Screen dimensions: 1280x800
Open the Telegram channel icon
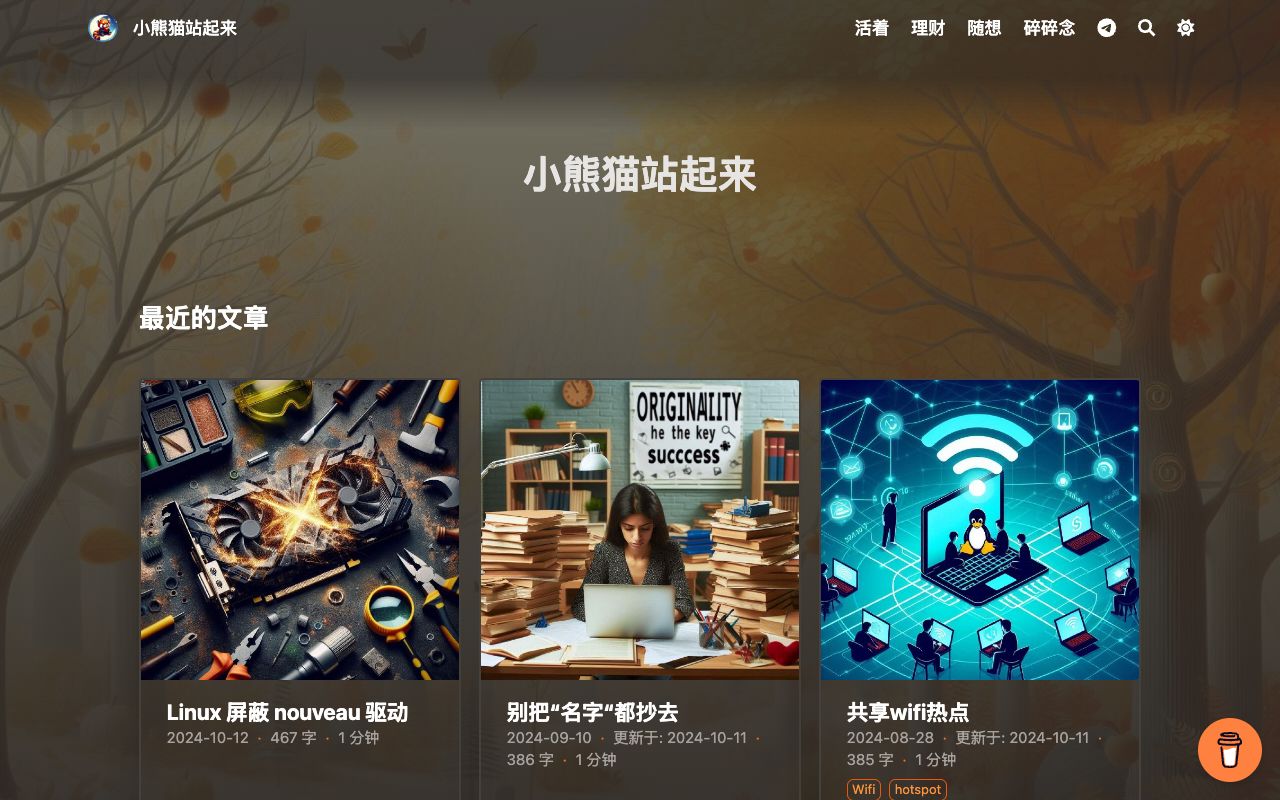1106,28
